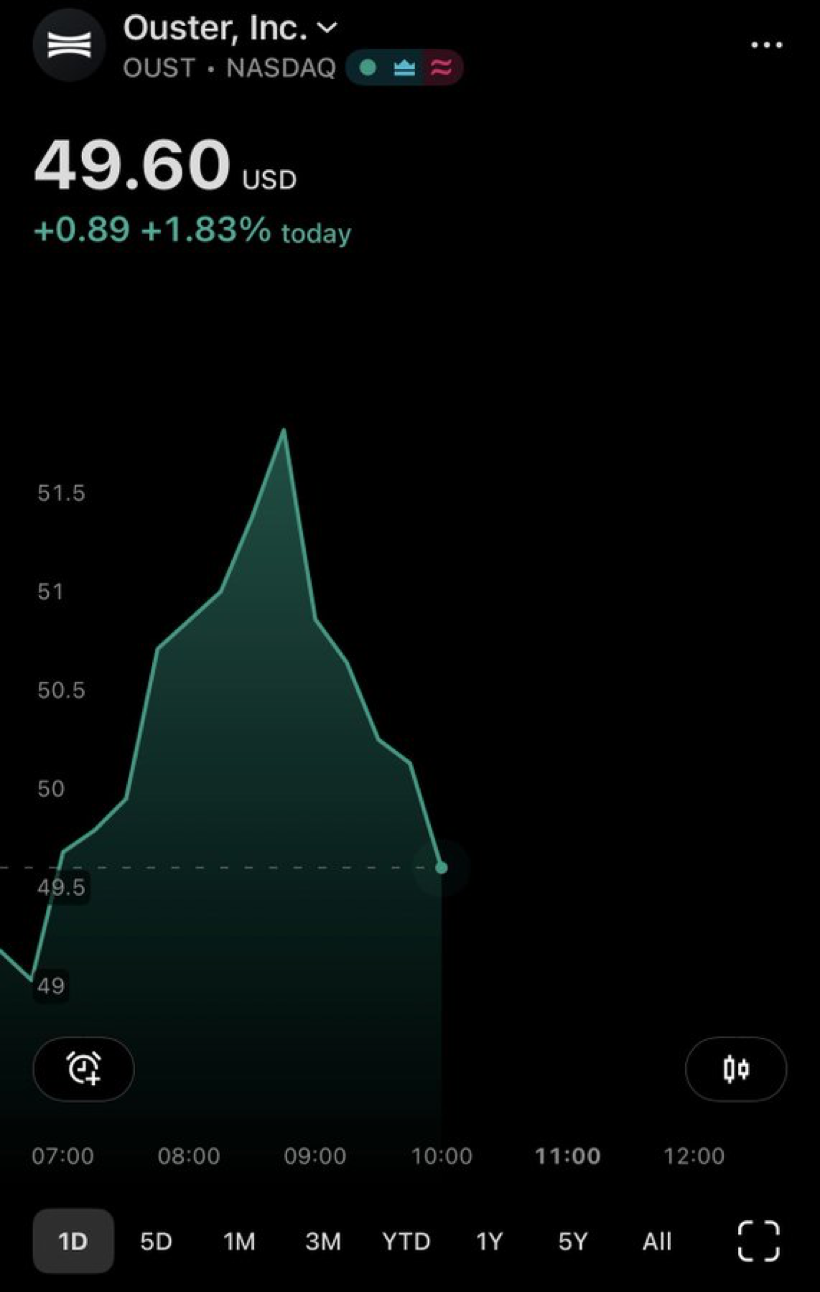This screenshot has width=820, height=1292.
Task: Select the 3M time range
Action: 323,1241
